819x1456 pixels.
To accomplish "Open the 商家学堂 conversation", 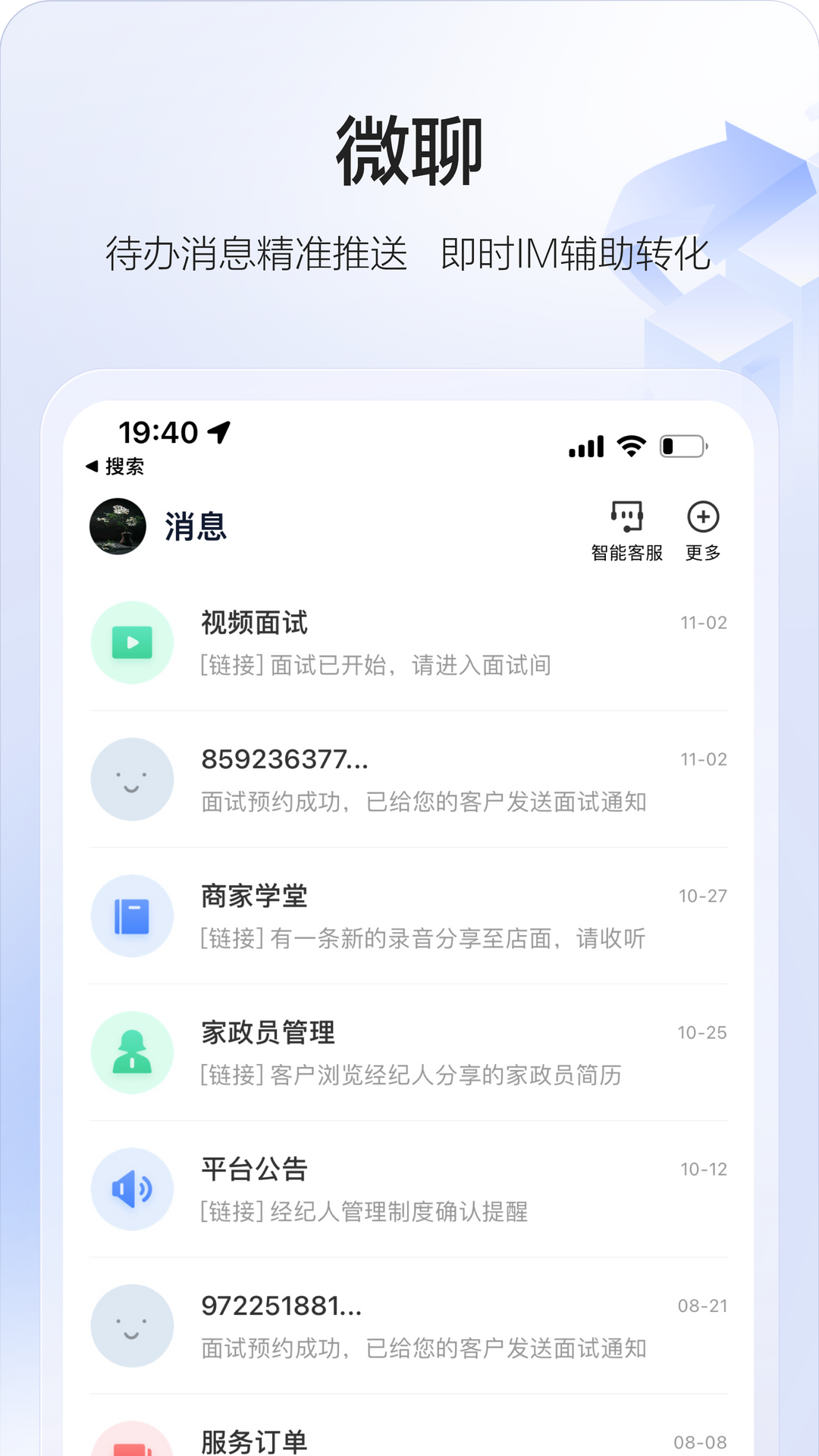I will pos(409,915).
